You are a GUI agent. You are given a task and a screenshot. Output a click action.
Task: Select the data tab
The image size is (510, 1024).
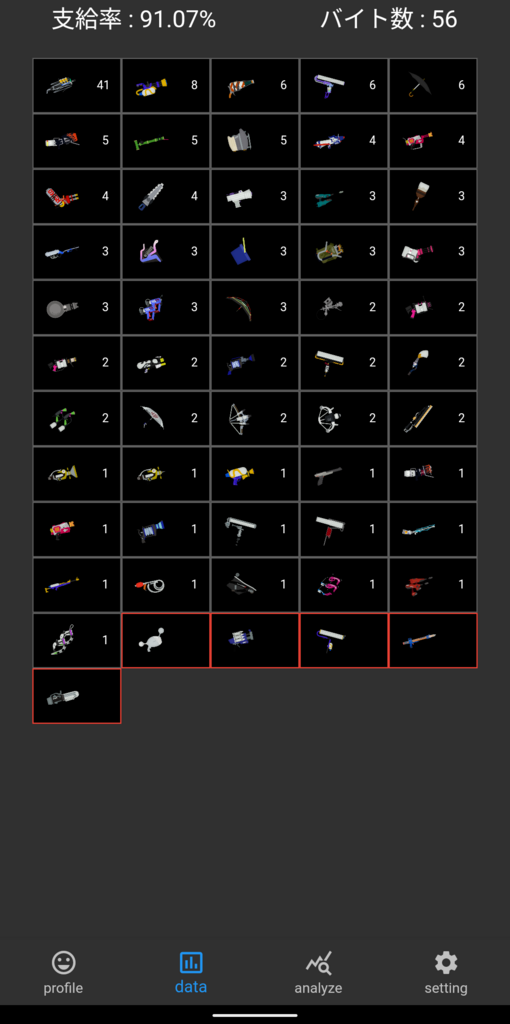coord(191,972)
